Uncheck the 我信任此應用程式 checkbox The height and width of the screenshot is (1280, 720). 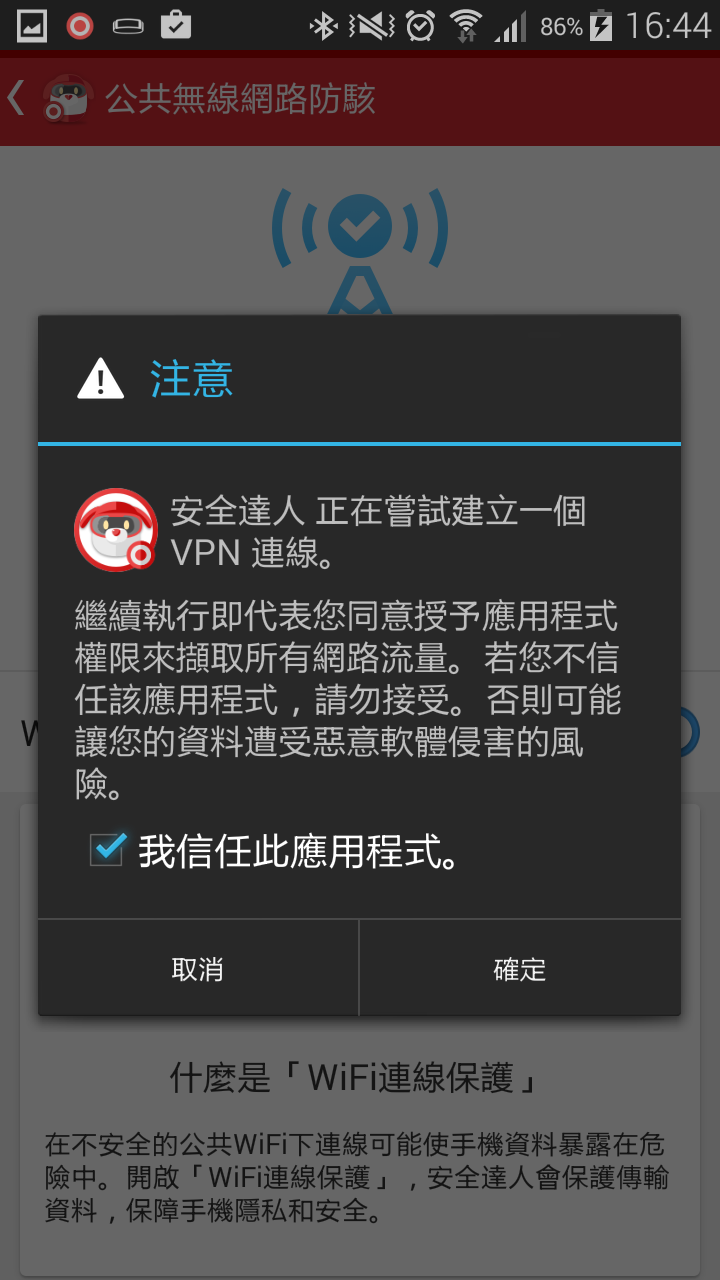(108, 850)
